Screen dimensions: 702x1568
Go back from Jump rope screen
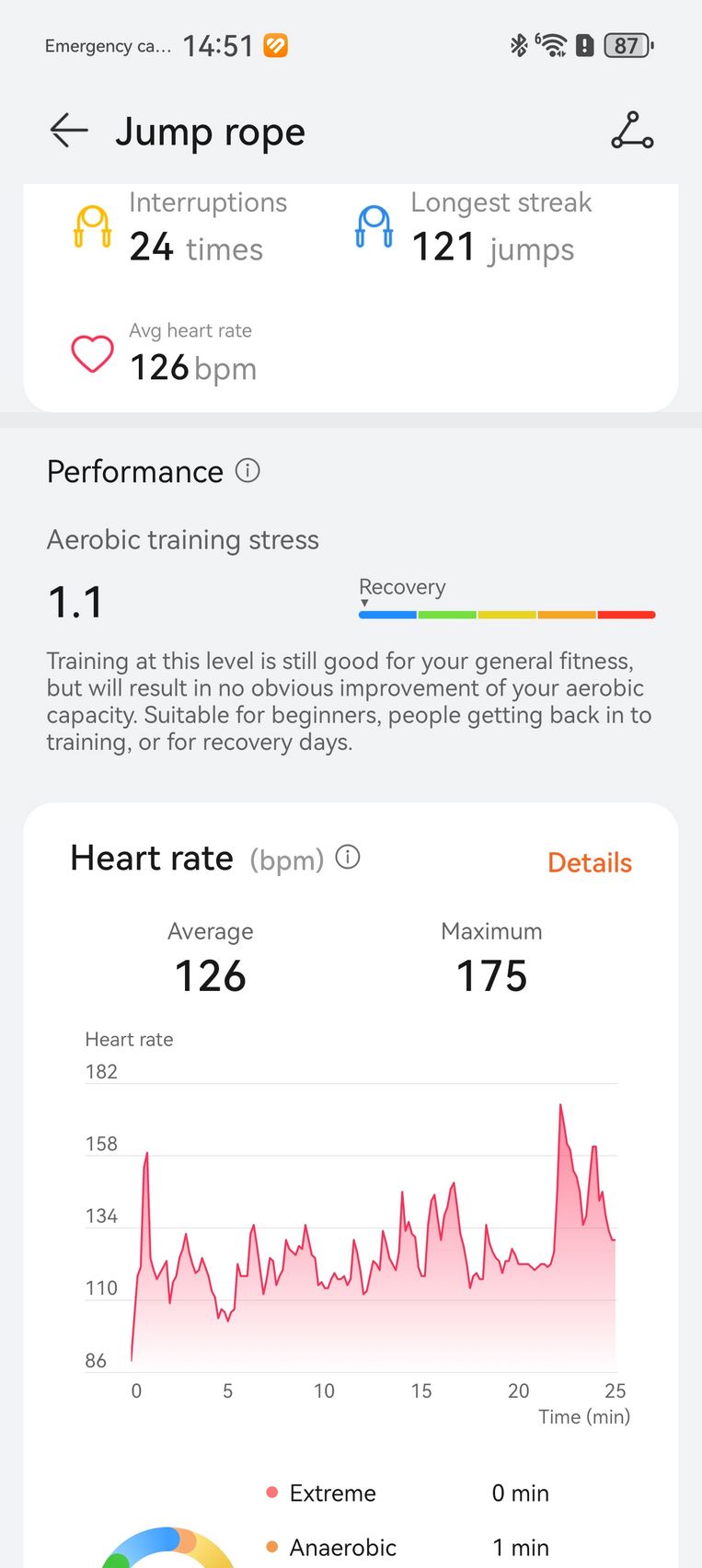click(x=69, y=132)
